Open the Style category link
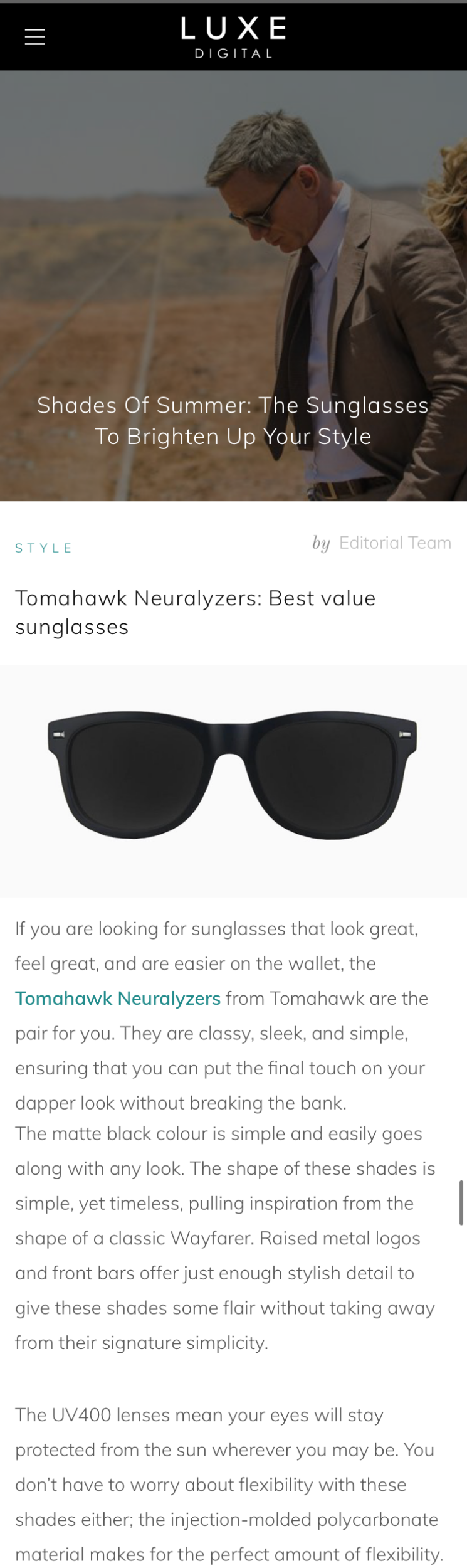467x1568 pixels. coord(44,548)
